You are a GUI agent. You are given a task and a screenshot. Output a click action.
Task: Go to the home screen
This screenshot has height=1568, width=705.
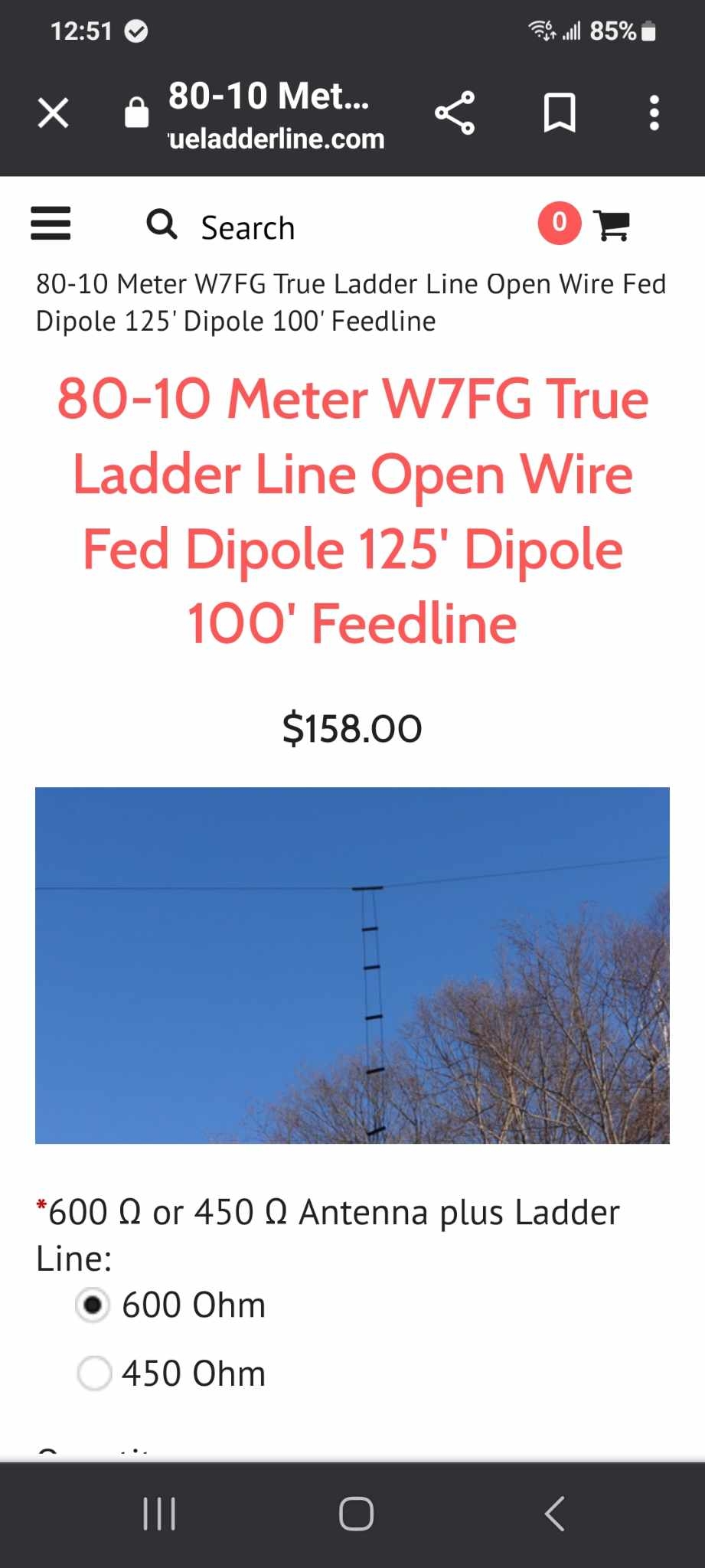[x=356, y=1514]
